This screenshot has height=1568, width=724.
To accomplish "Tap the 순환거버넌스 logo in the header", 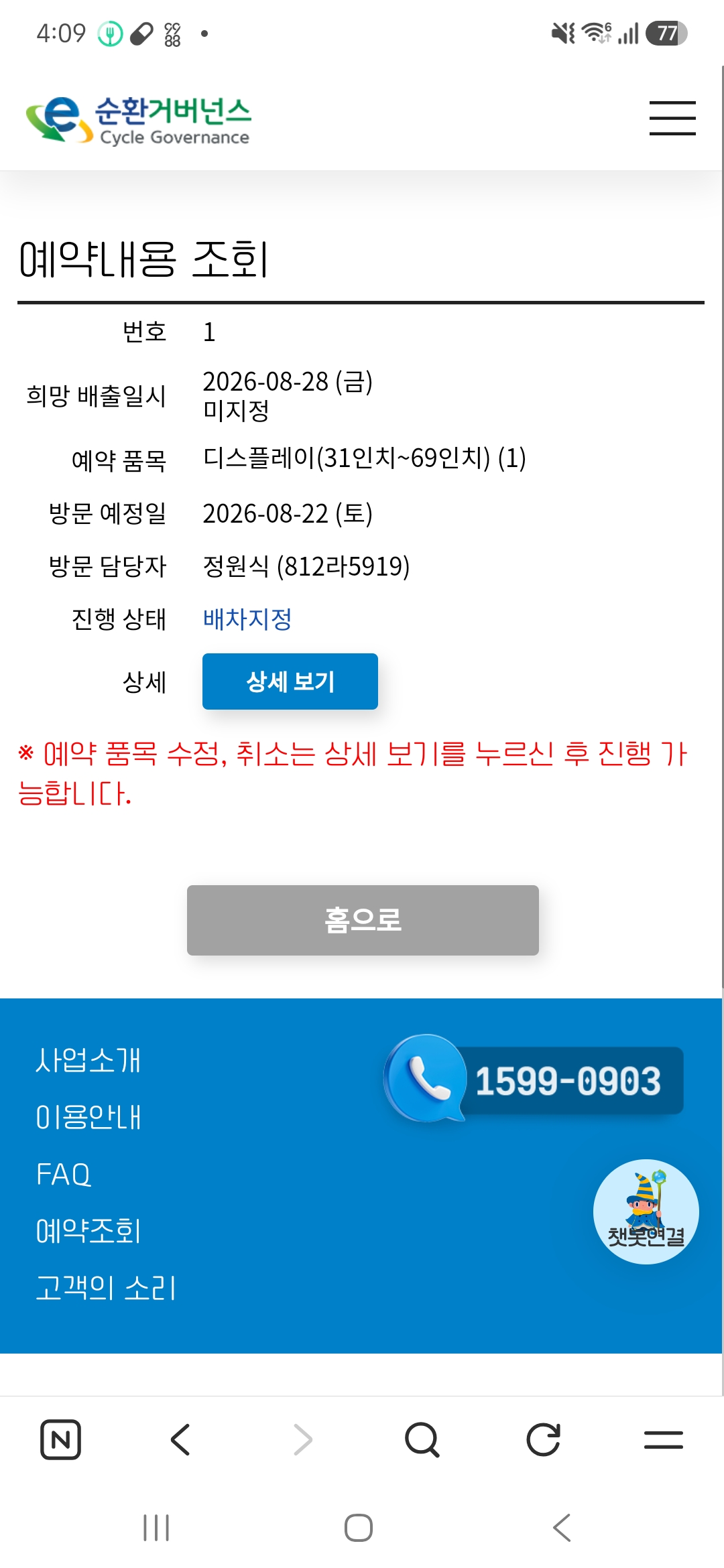I will coord(139,120).
